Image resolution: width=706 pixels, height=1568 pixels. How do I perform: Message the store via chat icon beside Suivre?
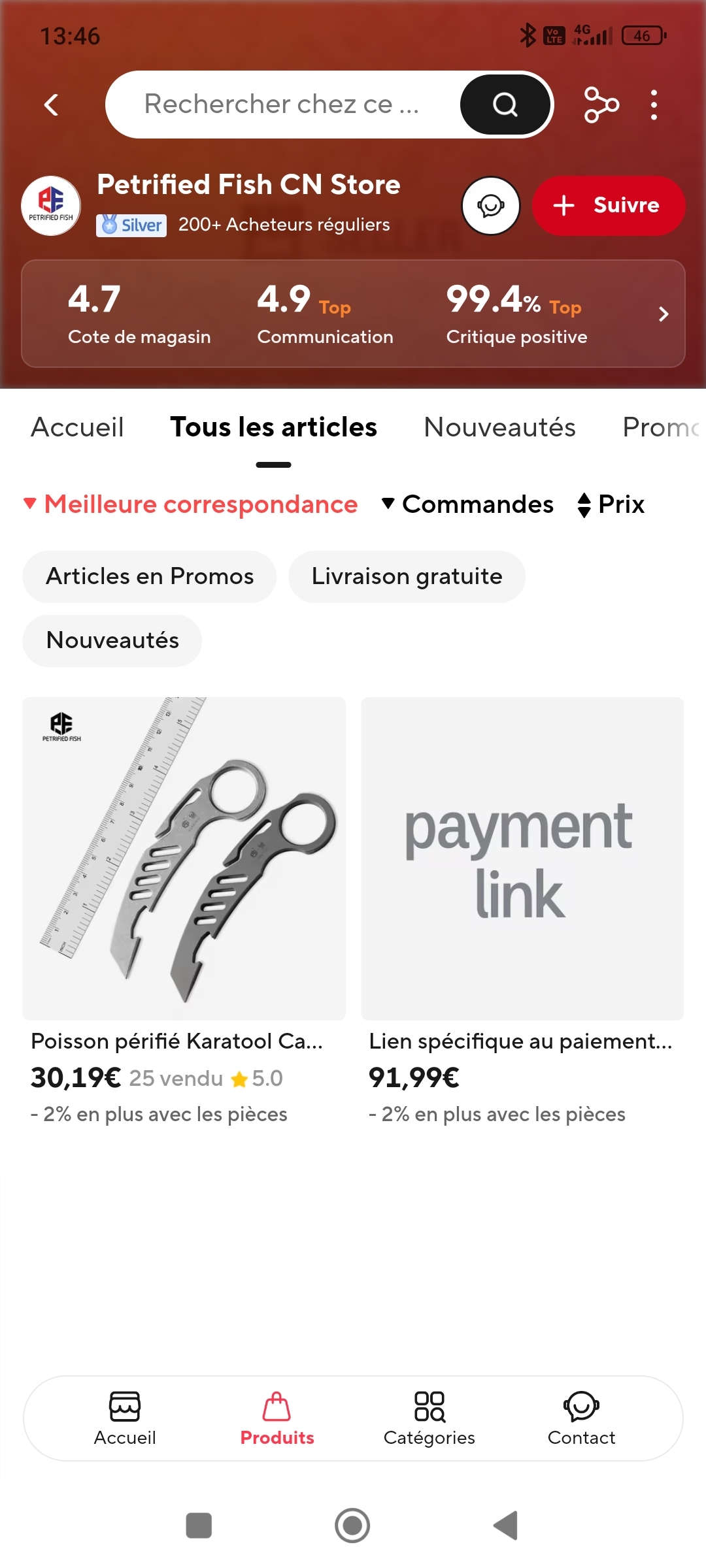click(x=491, y=206)
